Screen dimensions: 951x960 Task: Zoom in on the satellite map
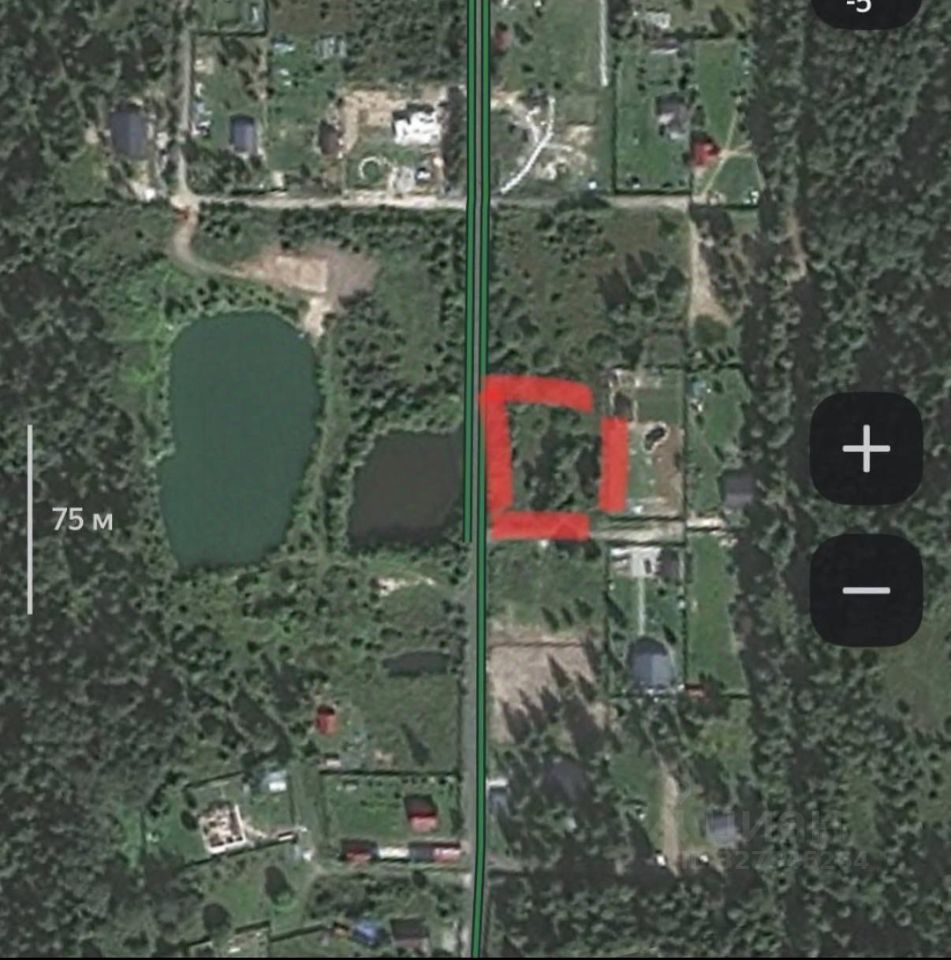(x=866, y=449)
